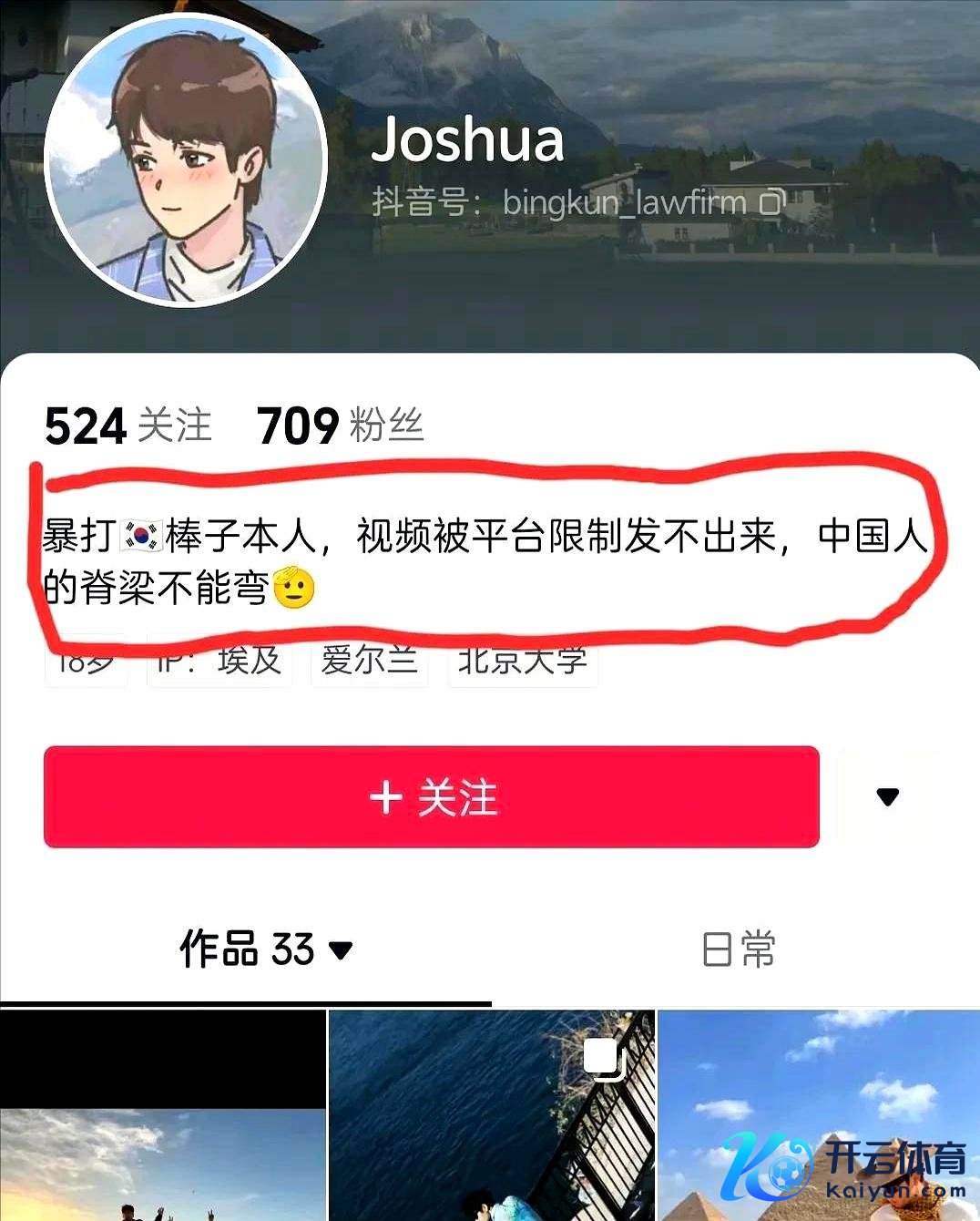Open Joshua's profile avatar picture
Image resolution: width=980 pixels, height=1221 pixels.
[185, 161]
